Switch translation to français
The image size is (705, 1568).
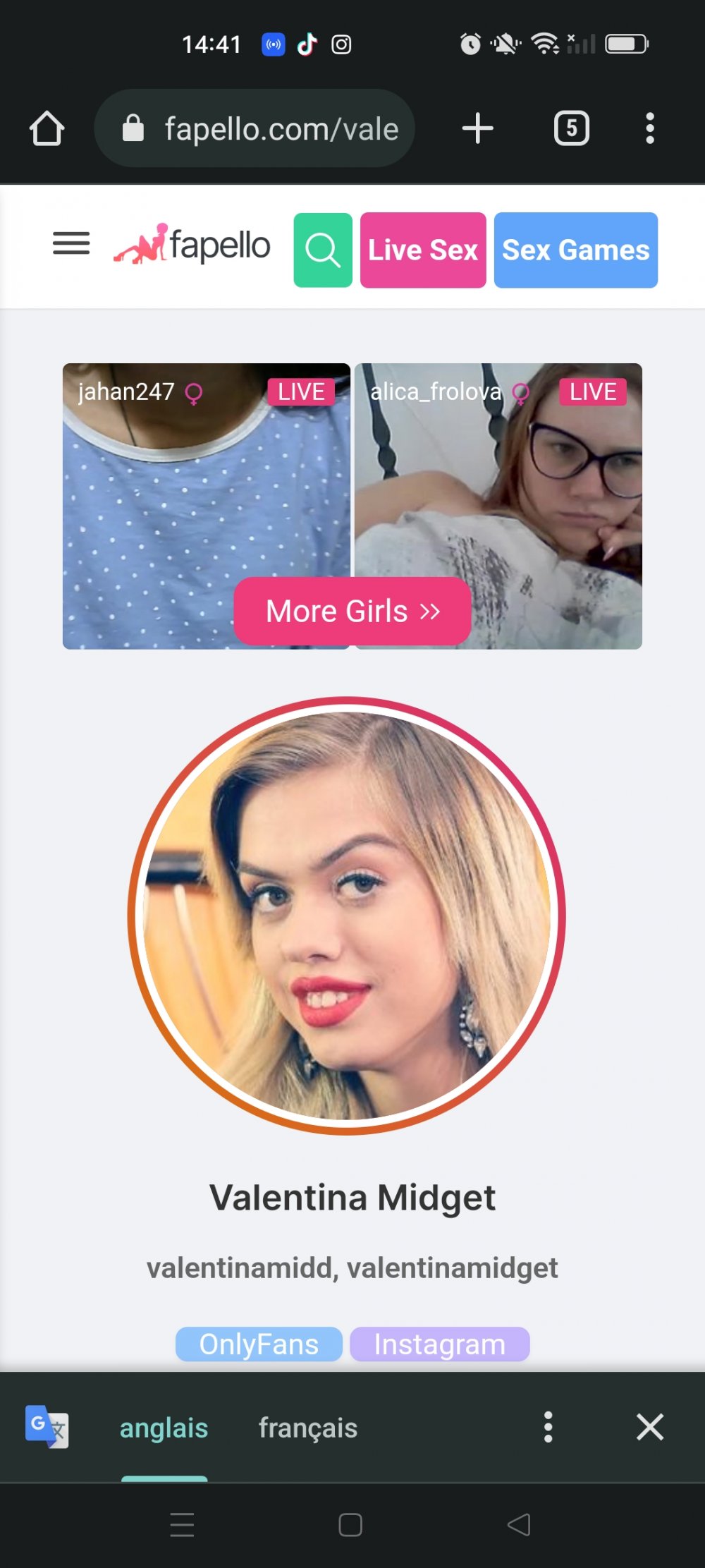pos(308,1428)
